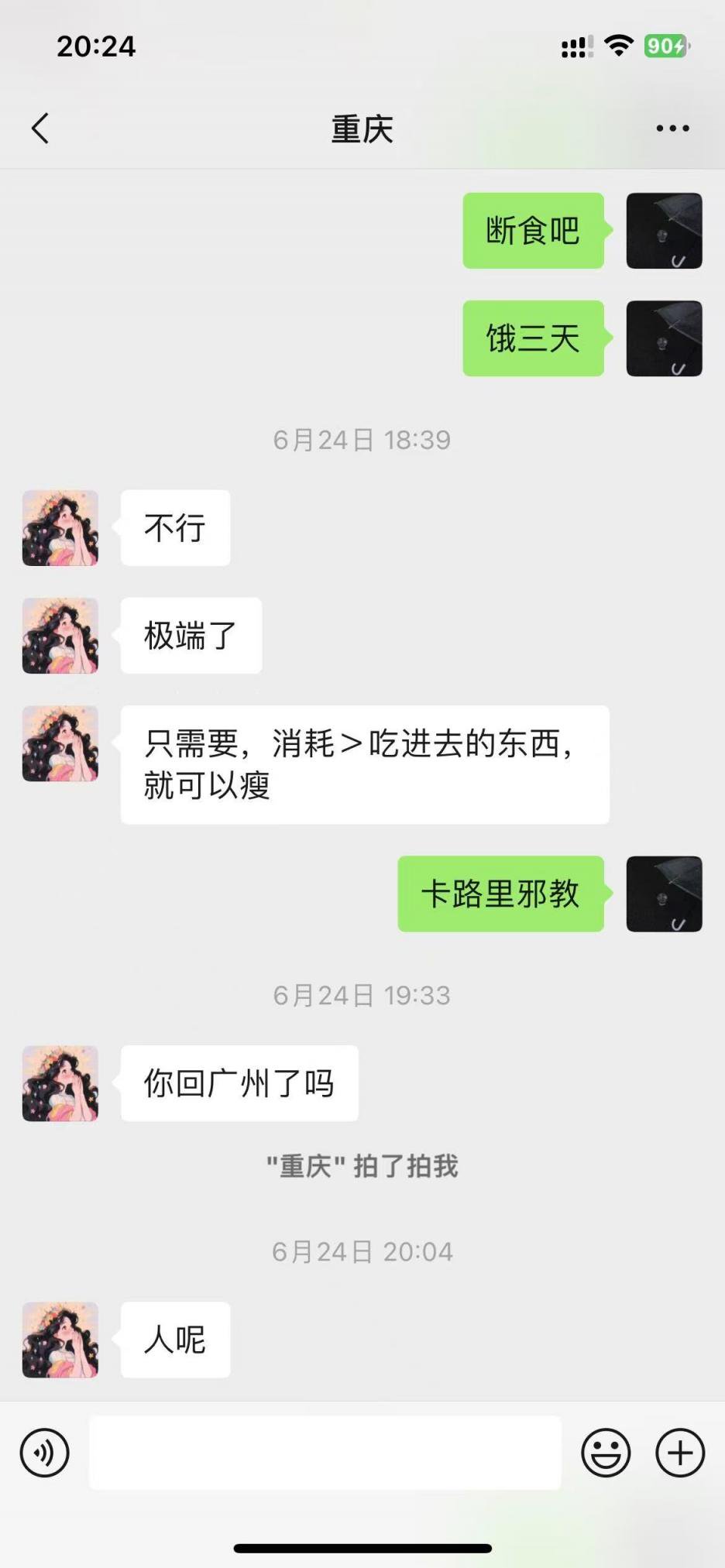
Task: Focus the message text field
Action: pos(325,1453)
